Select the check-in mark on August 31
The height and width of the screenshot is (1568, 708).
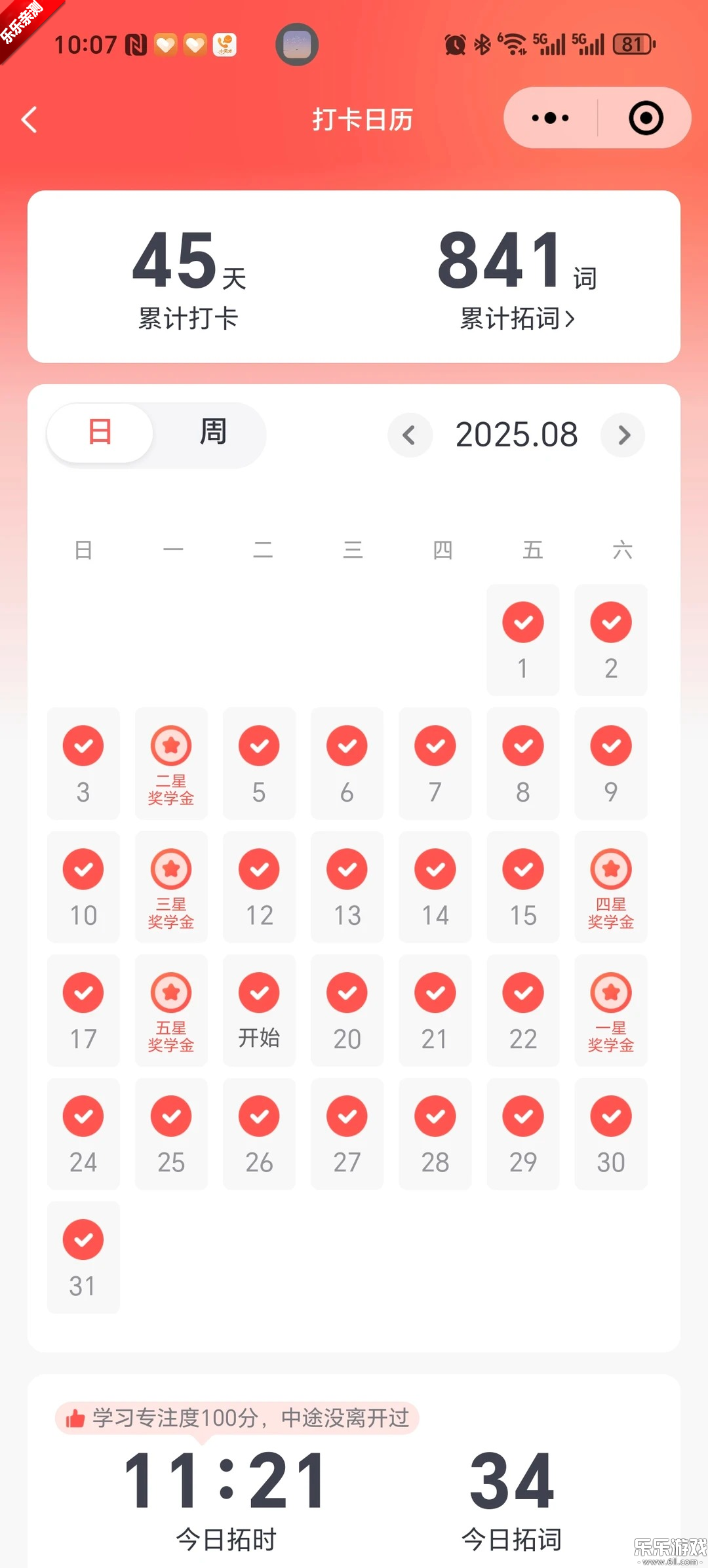coord(83,1239)
